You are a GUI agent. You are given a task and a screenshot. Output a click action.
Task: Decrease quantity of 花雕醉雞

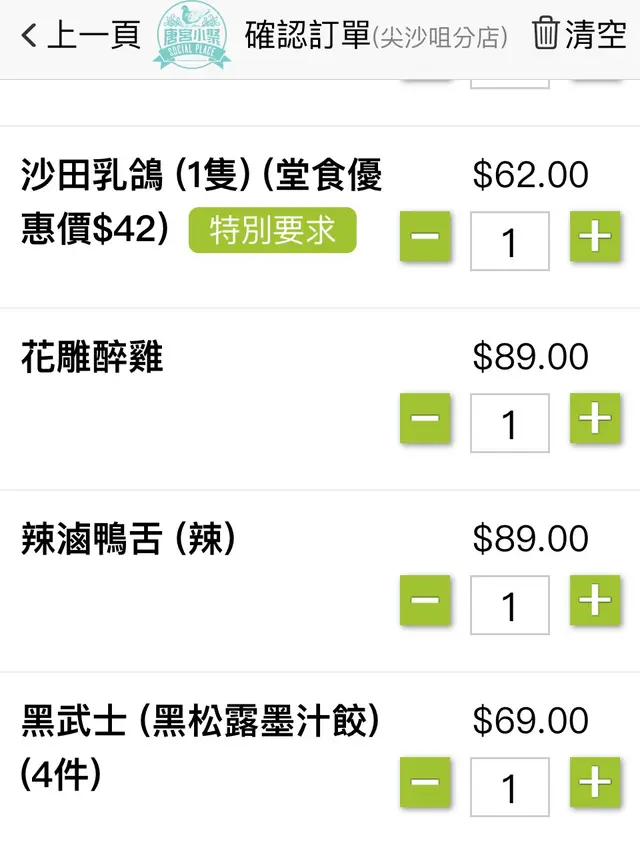(425, 419)
